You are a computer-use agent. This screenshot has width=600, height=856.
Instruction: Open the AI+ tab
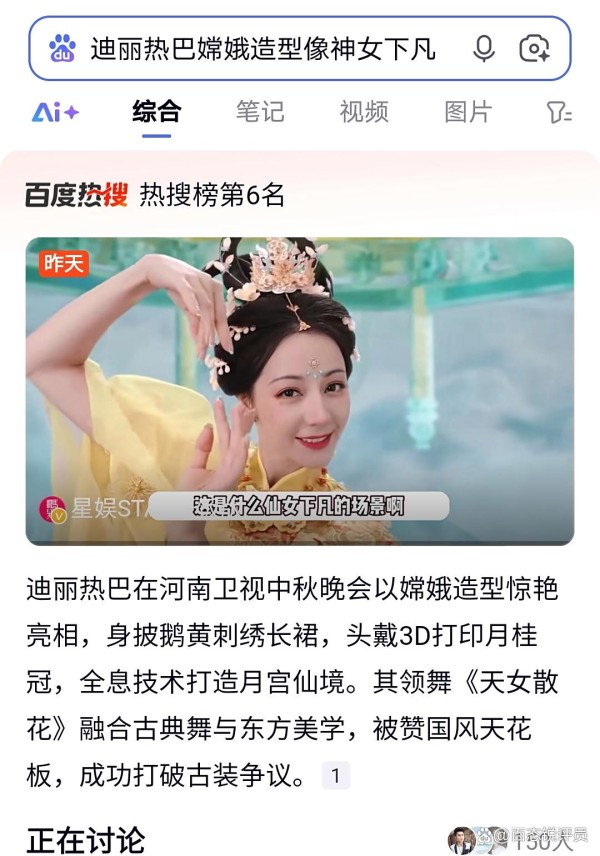coord(55,112)
